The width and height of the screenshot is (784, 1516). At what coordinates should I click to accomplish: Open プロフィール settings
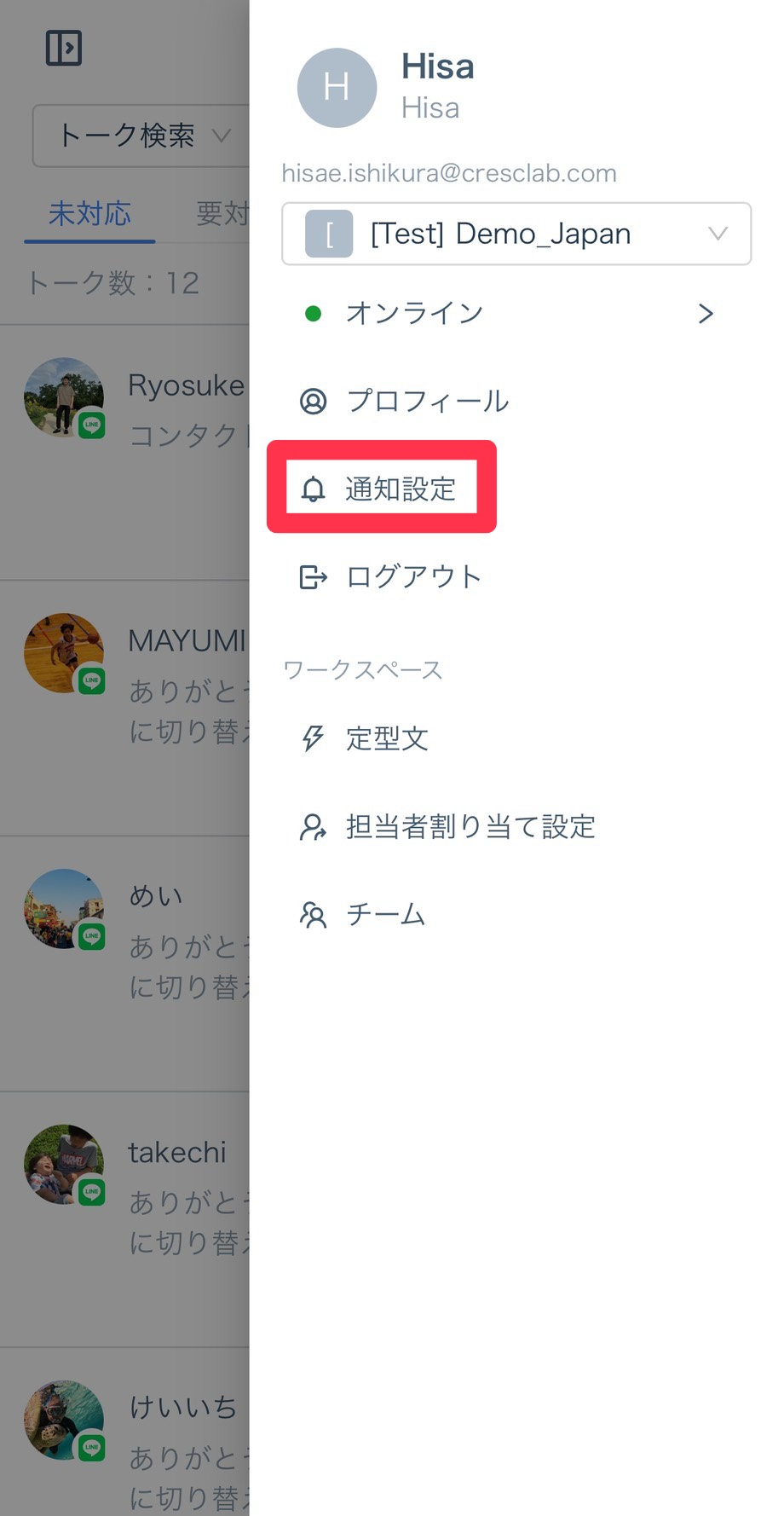click(x=426, y=401)
